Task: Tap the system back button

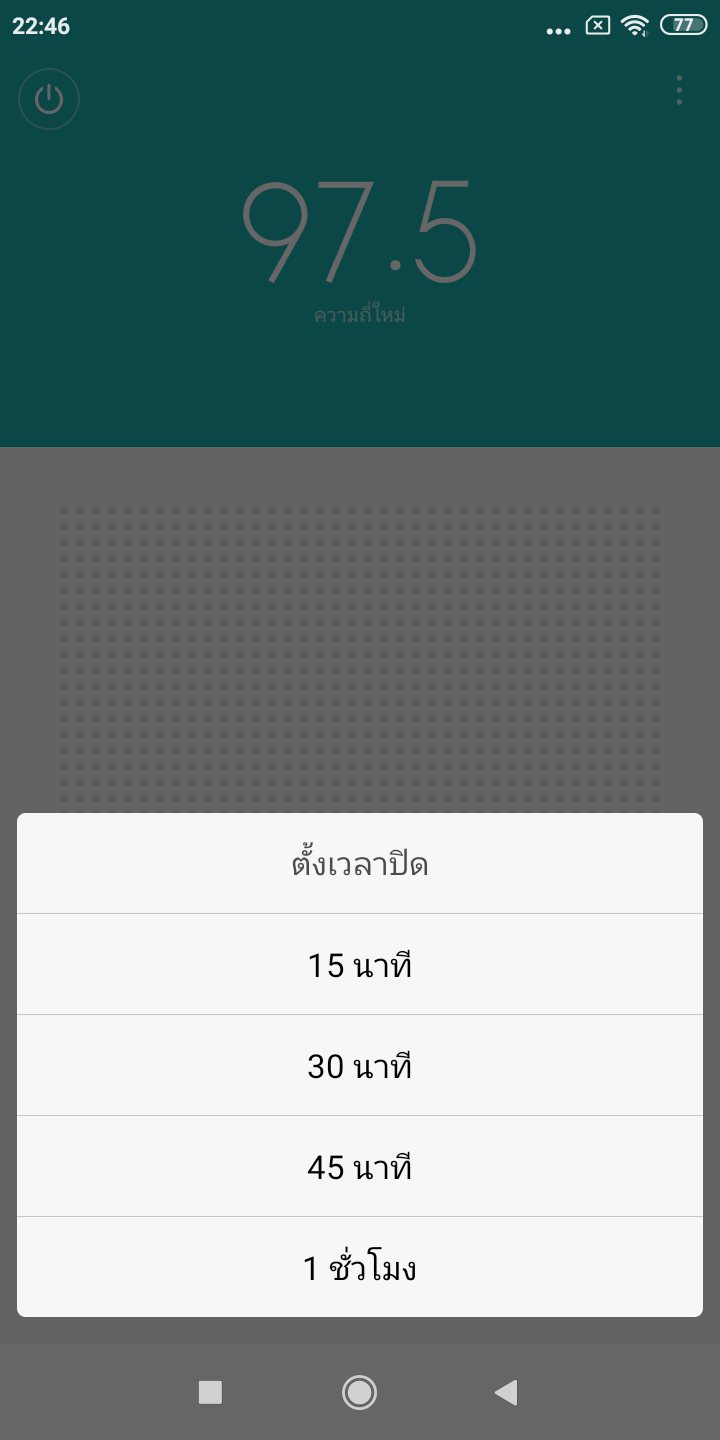Action: 506,1392
